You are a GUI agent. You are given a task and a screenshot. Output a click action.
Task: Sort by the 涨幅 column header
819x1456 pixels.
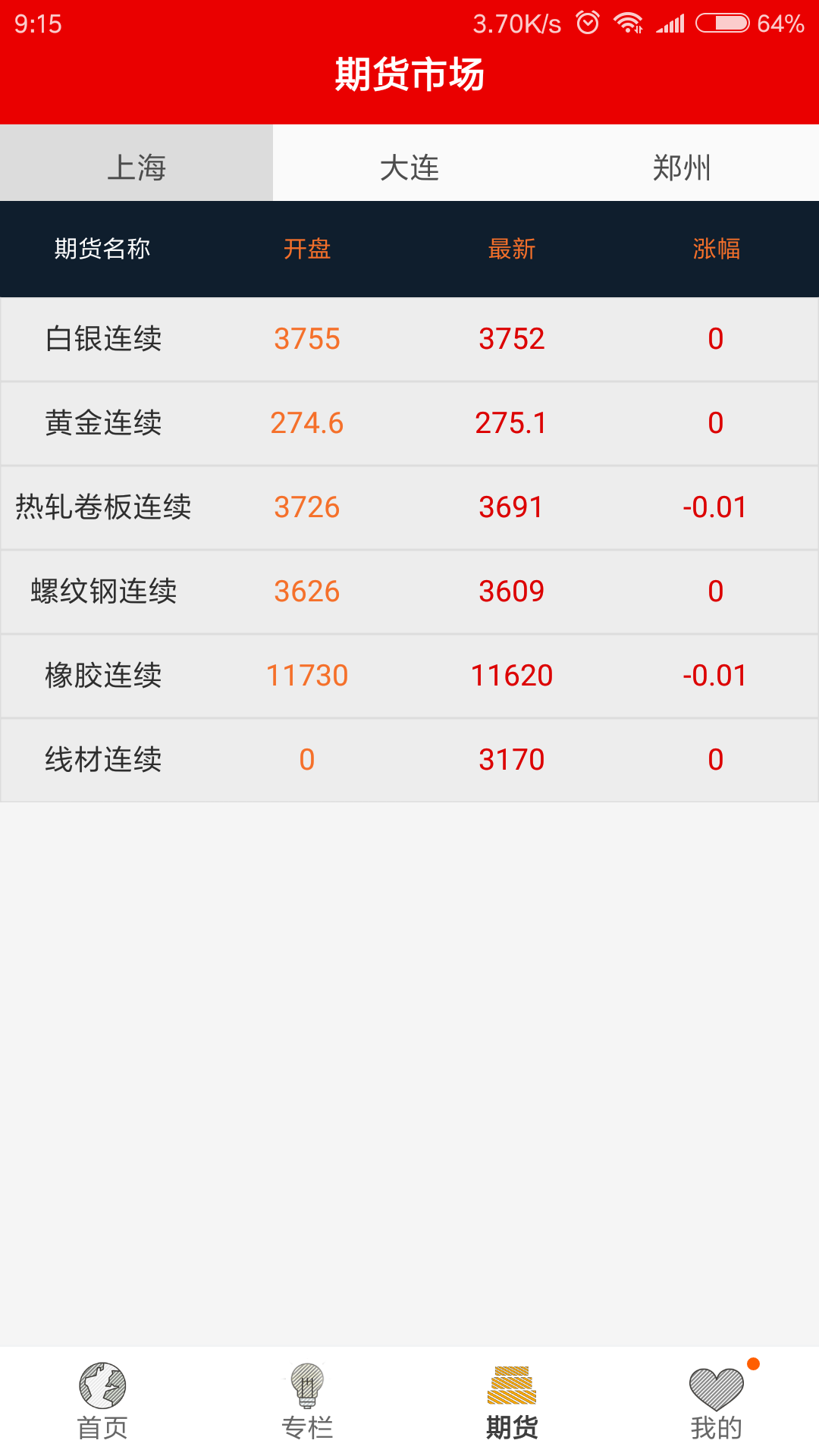tap(717, 249)
